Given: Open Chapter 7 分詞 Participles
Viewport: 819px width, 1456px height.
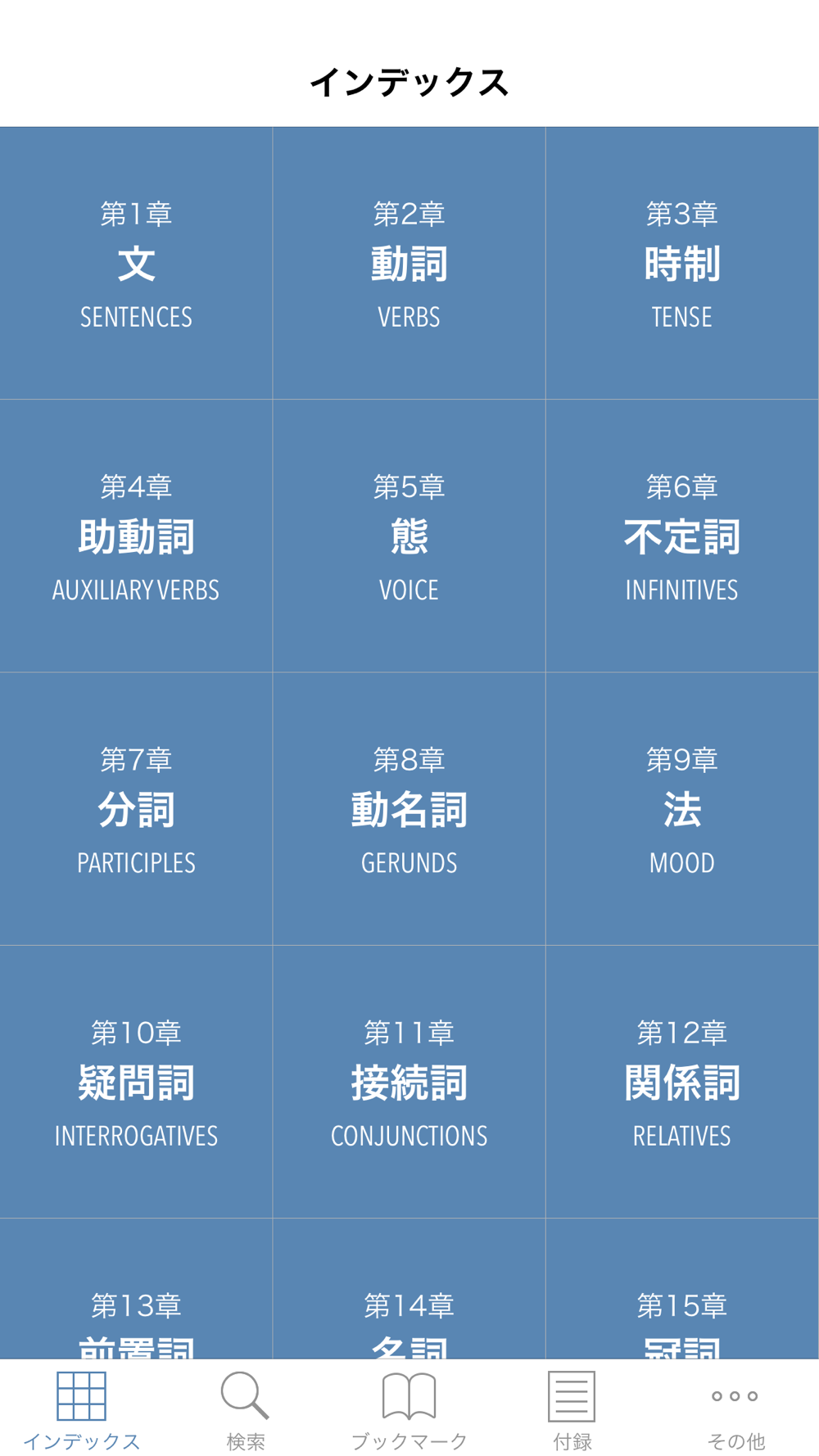Looking at the screenshot, I should pyautogui.click(x=136, y=809).
